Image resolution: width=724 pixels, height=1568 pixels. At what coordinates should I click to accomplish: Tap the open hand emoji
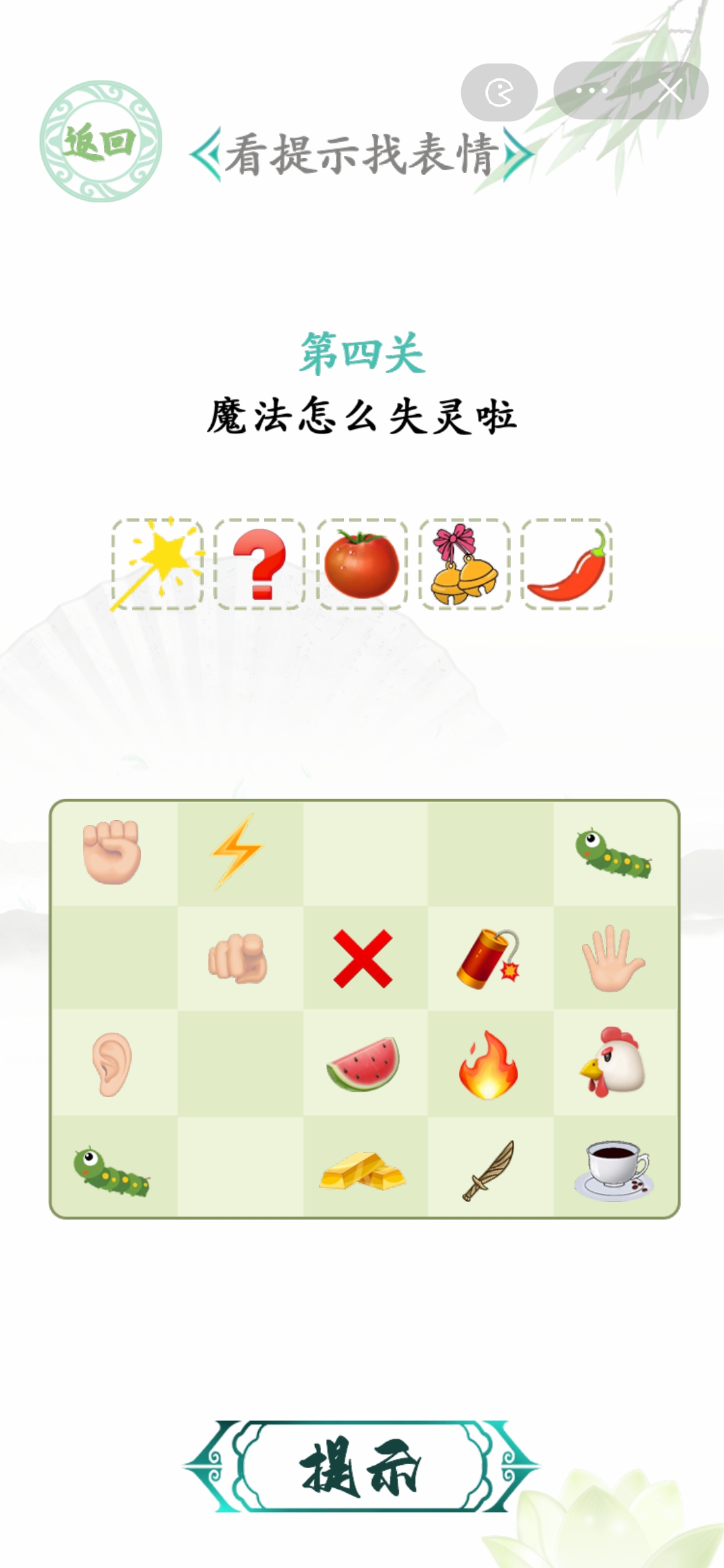pos(613,958)
